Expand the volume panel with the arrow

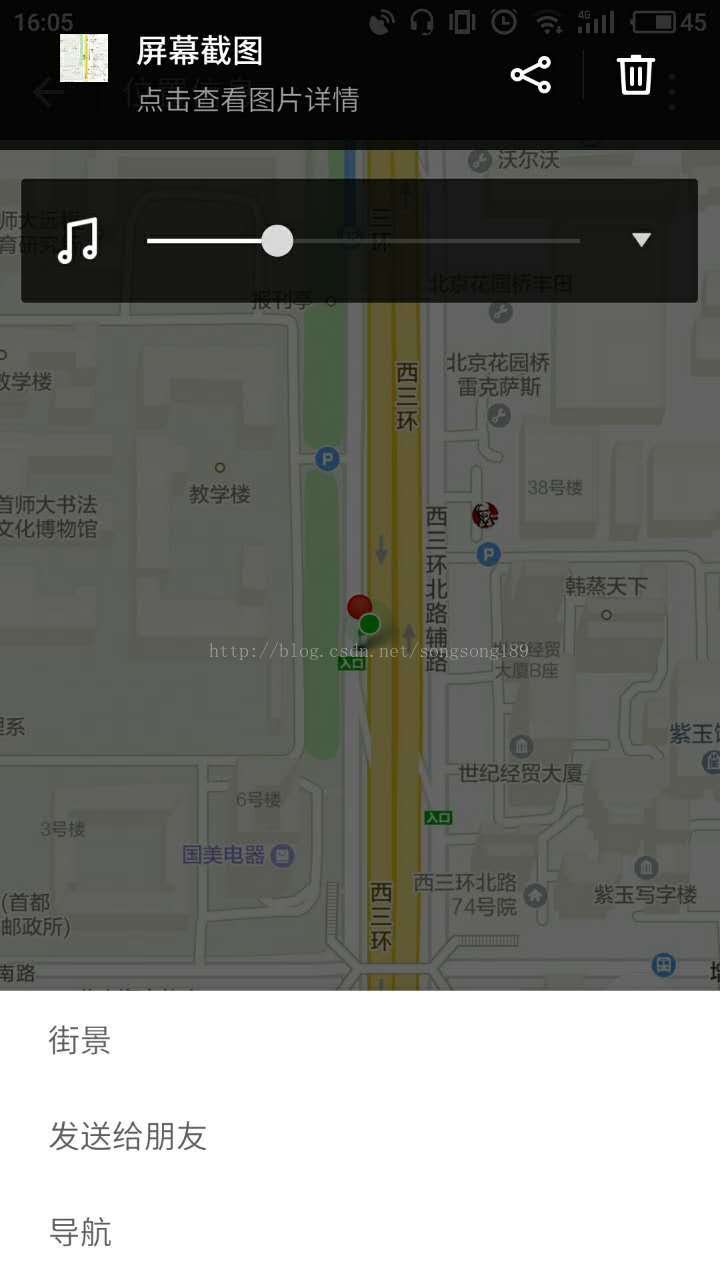641,240
